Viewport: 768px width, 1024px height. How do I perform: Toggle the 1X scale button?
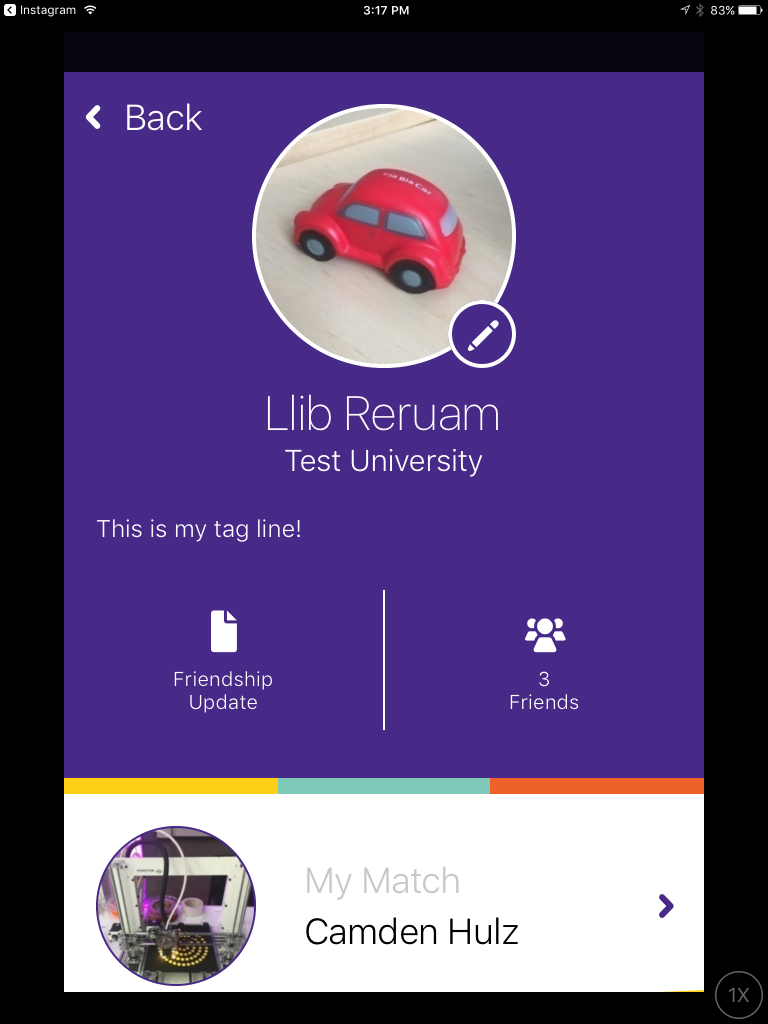click(739, 995)
